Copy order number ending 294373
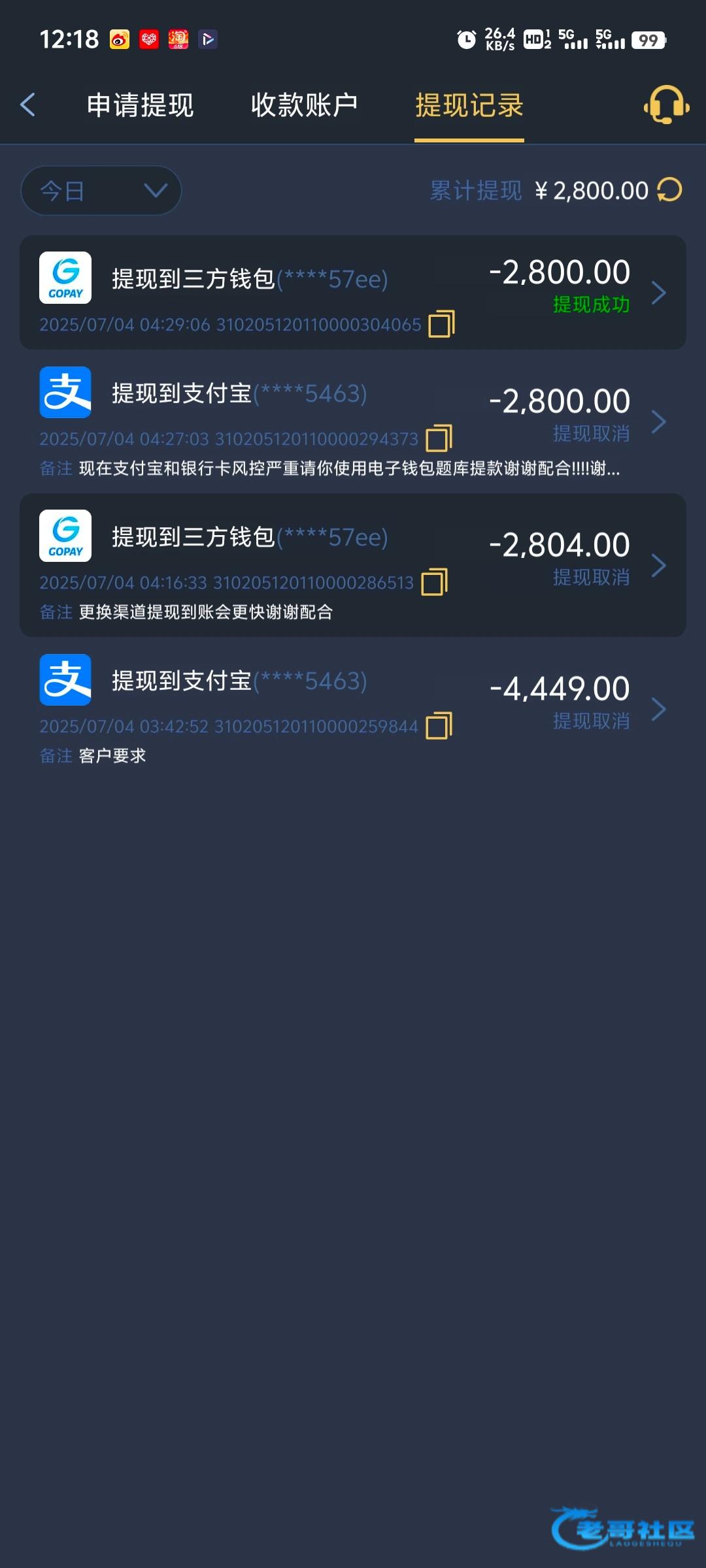 (x=439, y=438)
